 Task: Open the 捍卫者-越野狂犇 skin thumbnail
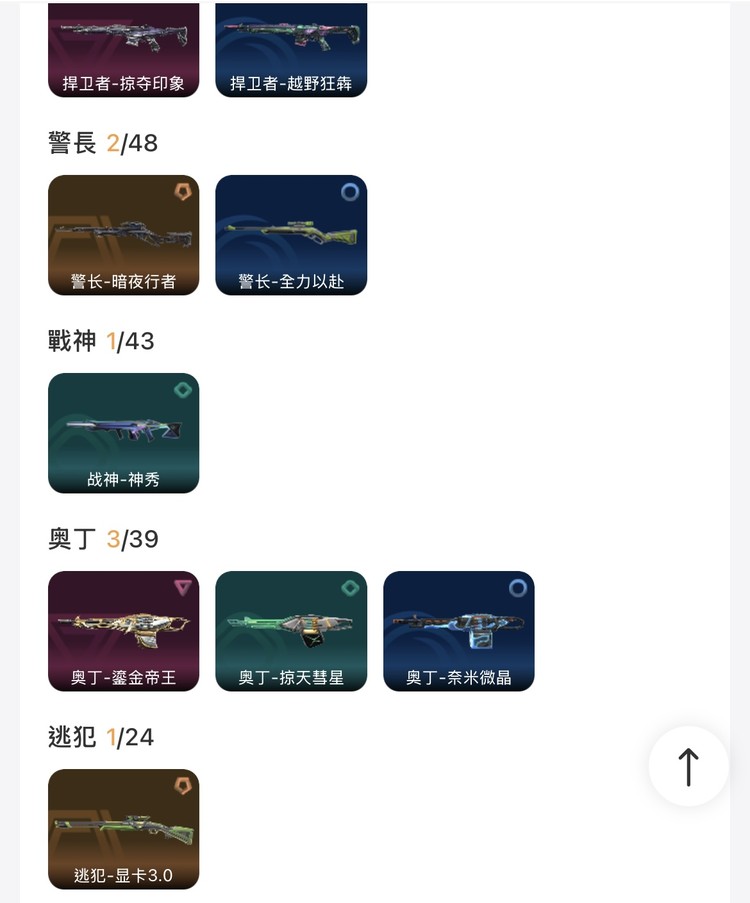291,45
